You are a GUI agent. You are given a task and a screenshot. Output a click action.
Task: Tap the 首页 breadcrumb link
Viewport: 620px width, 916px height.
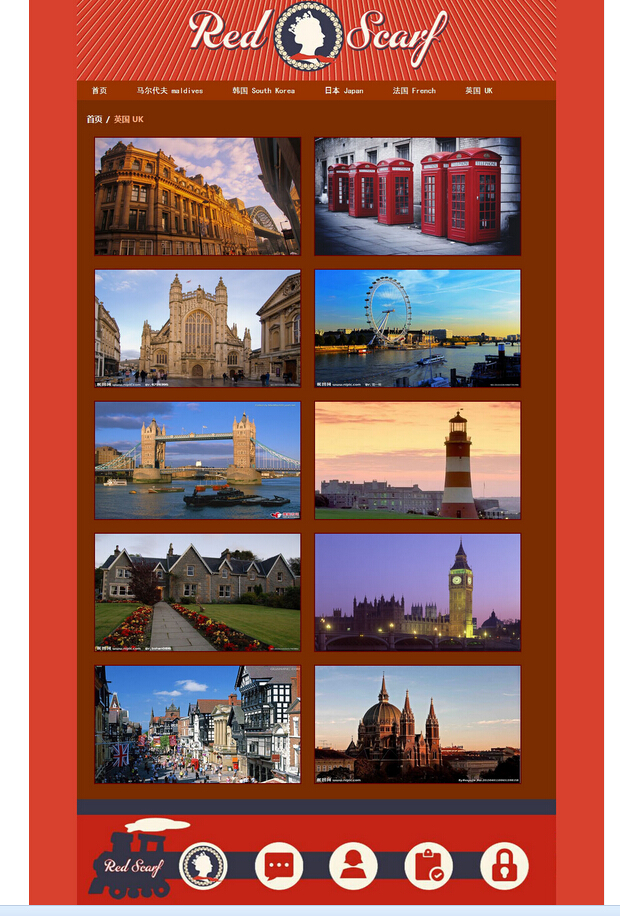coord(94,119)
